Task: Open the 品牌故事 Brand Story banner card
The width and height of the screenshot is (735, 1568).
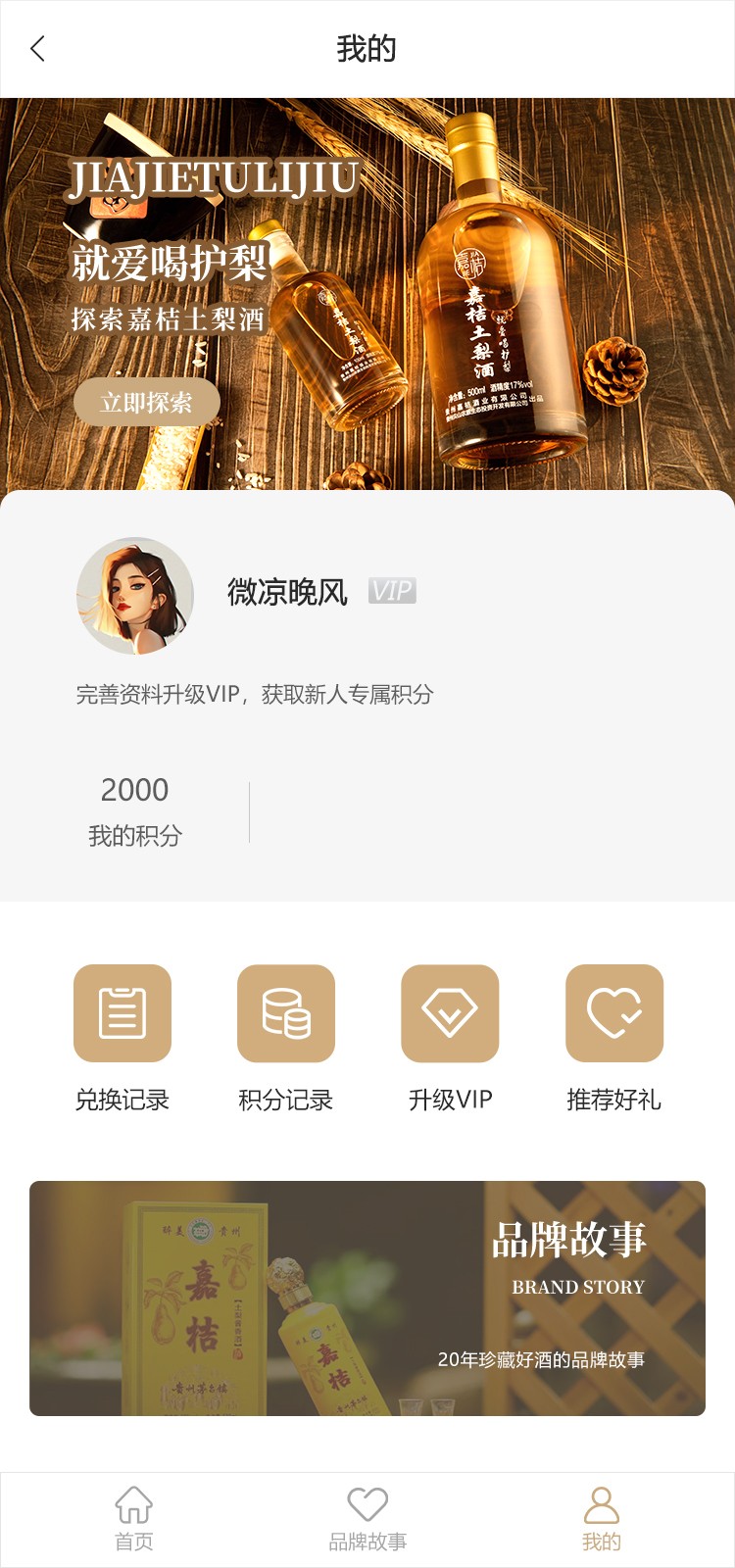Action: point(367,1298)
